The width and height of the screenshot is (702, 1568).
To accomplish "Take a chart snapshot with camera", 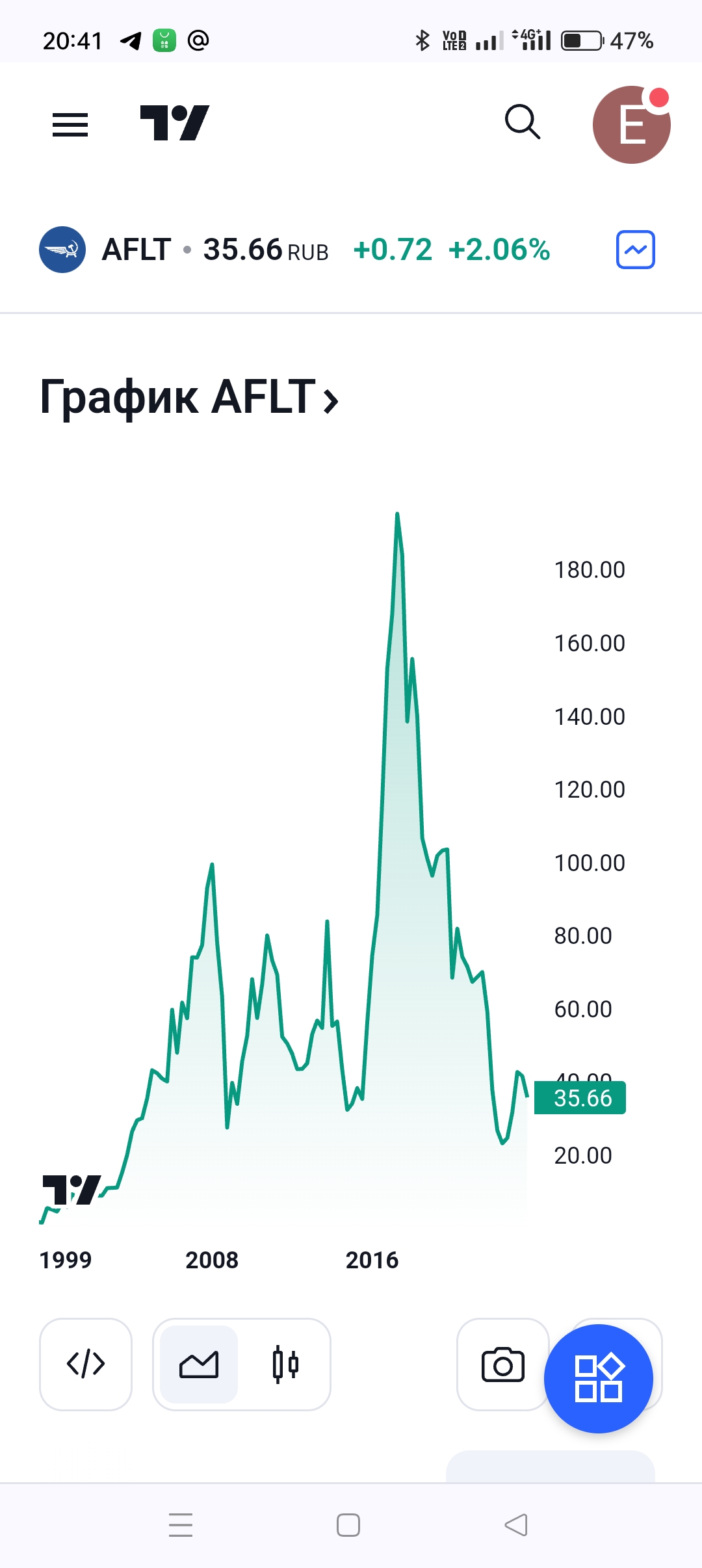I will pyautogui.click(x=502, y=1364).
